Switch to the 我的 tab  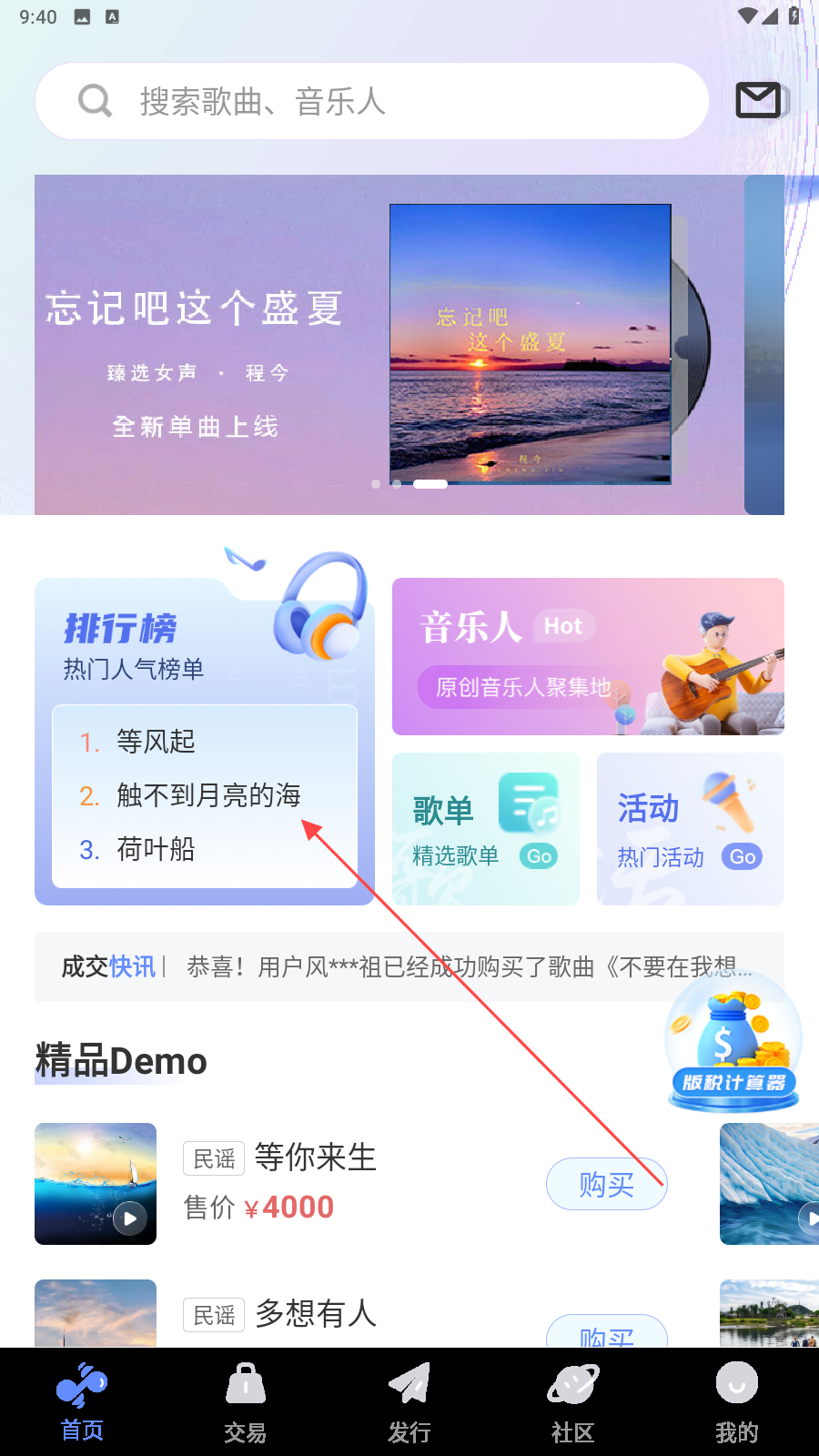(x=737, y=1402)
